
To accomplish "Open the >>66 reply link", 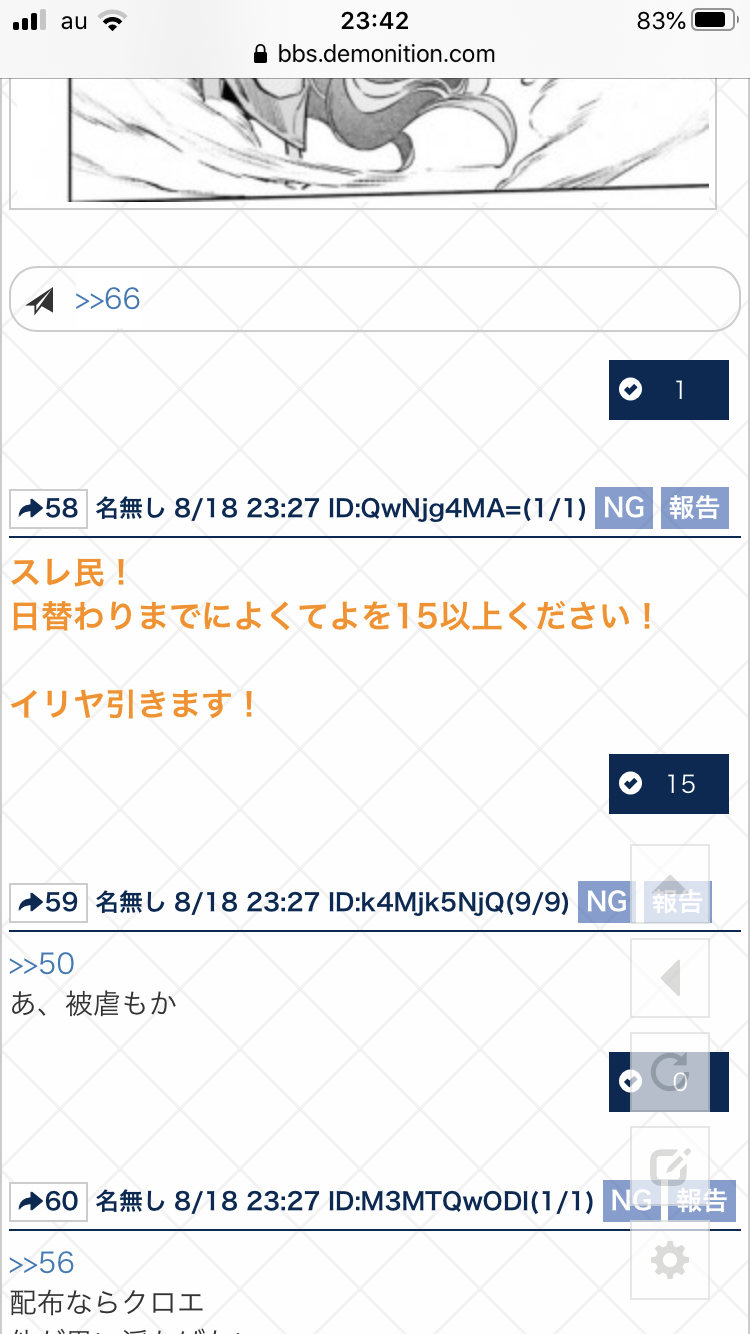I will (107, 299).
